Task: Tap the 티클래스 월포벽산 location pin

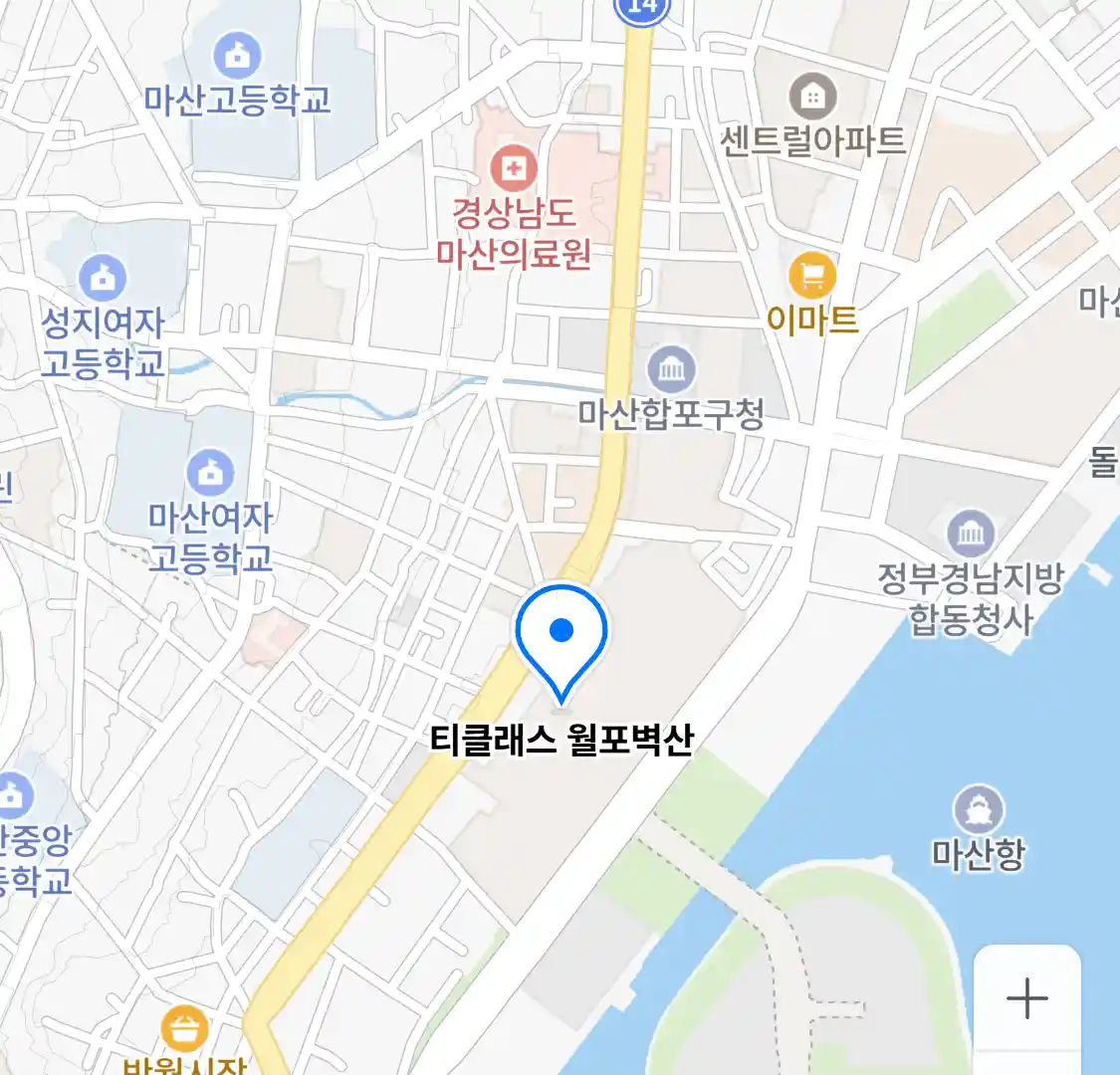Action: click(561, 637)
